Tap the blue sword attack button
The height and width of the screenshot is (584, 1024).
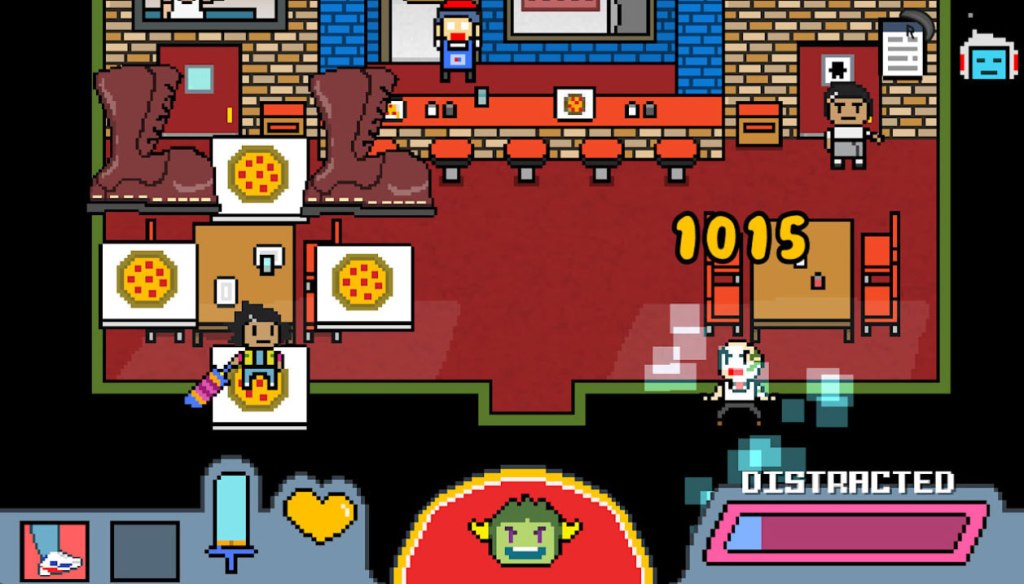pyautogui.click(x=231, y=519)
